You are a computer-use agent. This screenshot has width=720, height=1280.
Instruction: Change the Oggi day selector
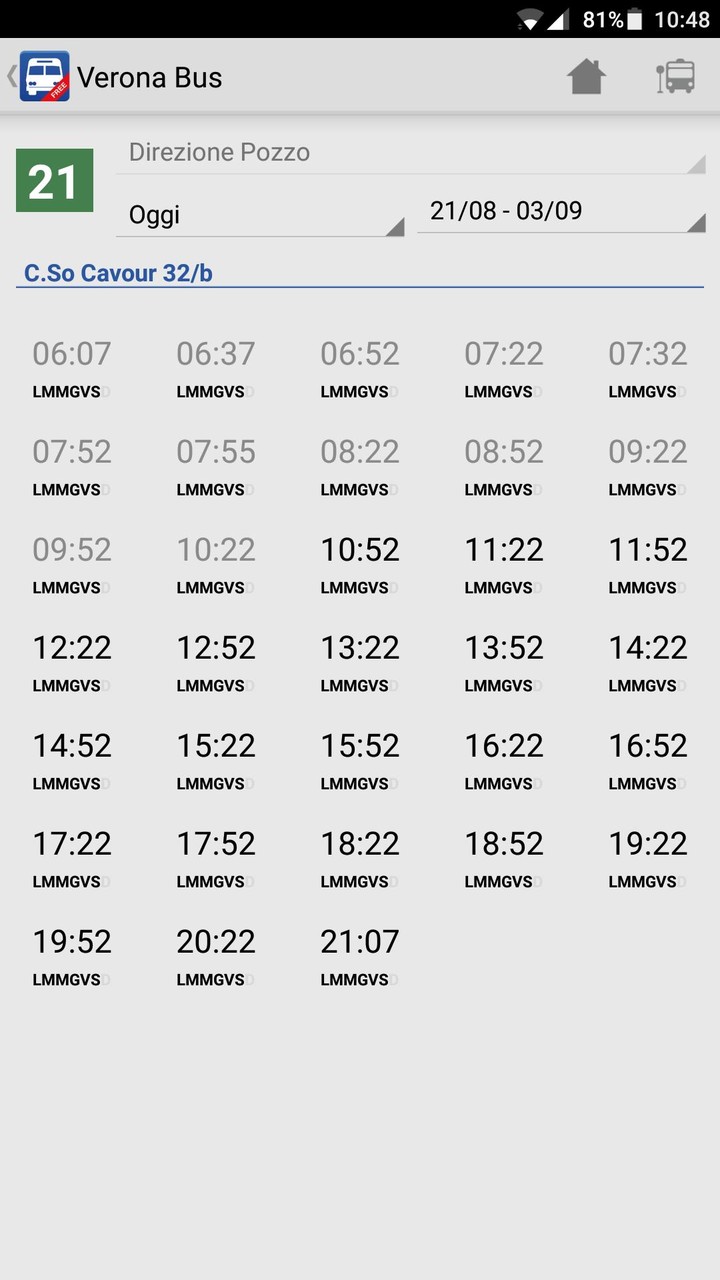[260, 215]
